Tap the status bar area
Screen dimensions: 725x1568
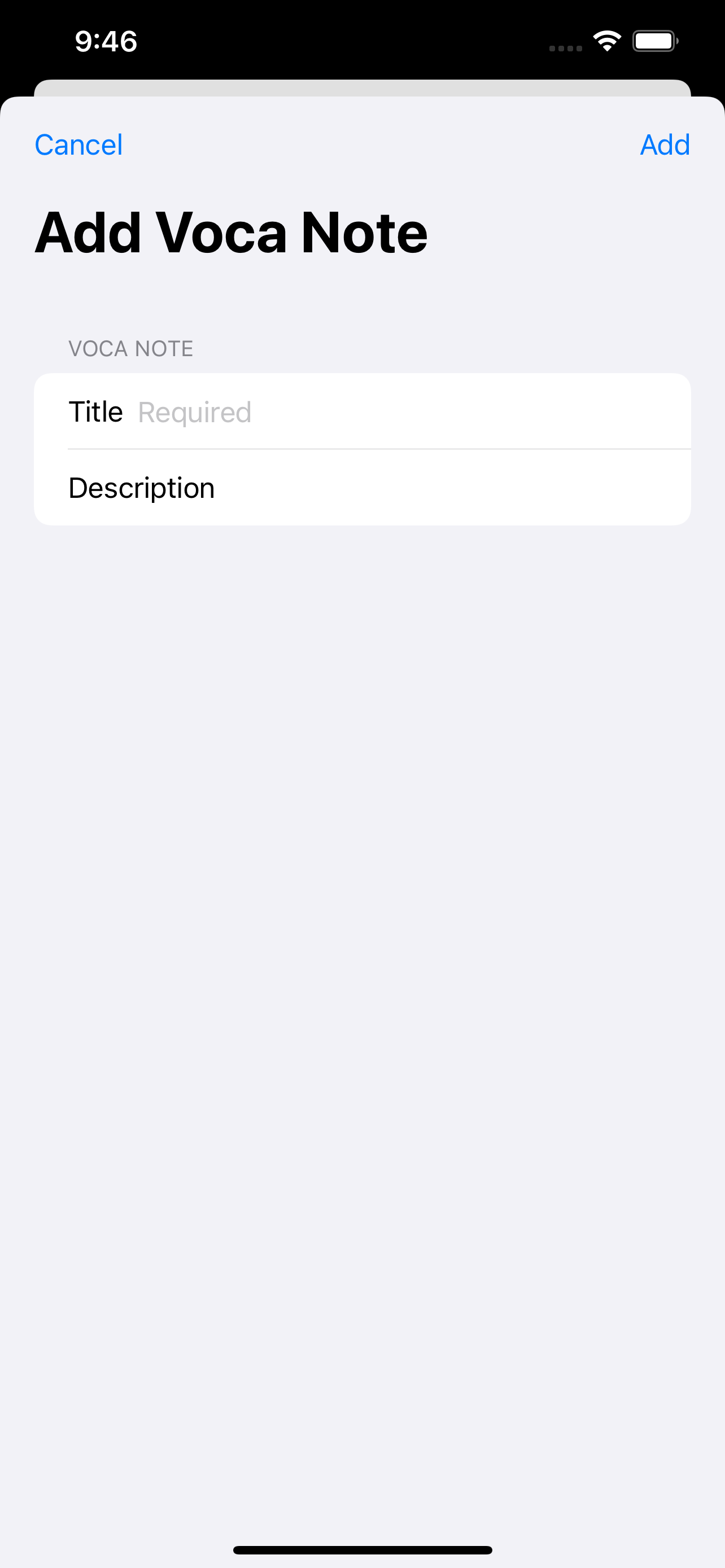pyautogui.click(x=362, y=40)
